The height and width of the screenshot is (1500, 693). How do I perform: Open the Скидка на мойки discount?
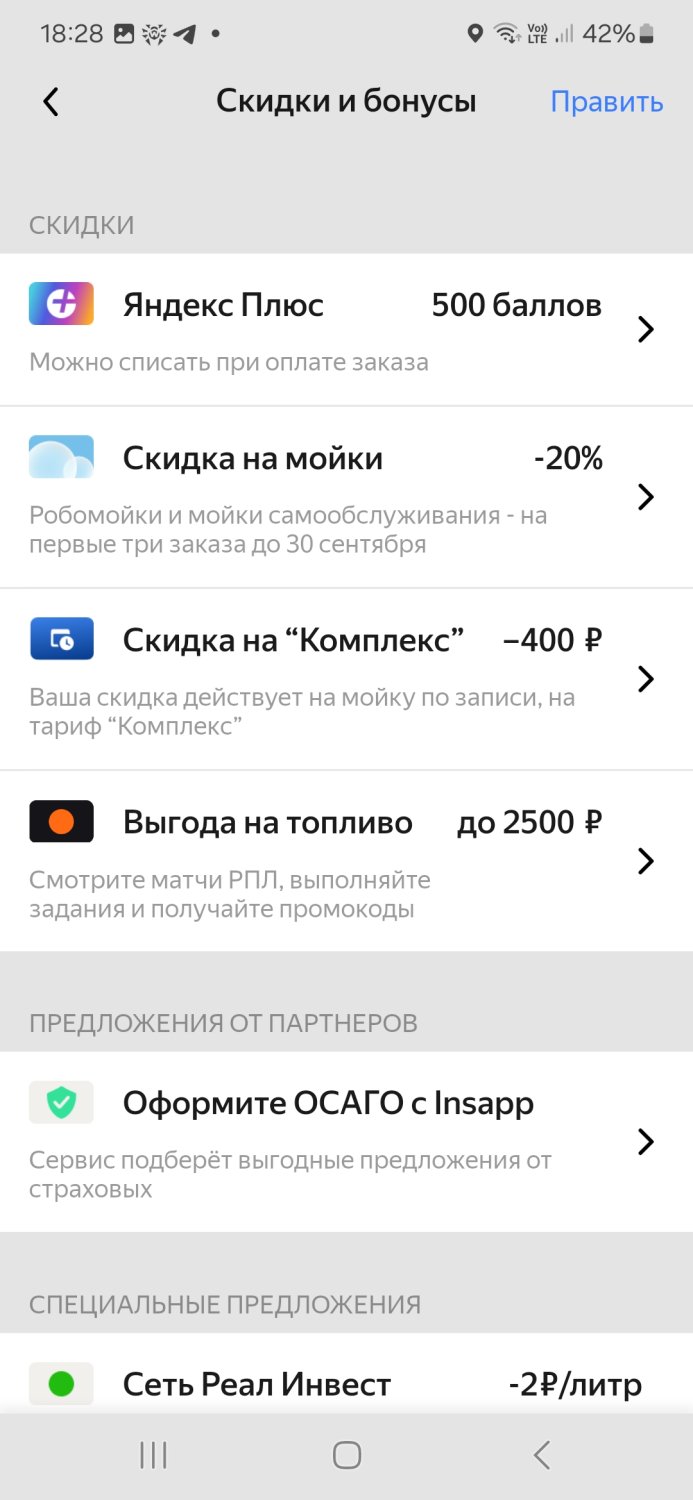tap(346, 497)
